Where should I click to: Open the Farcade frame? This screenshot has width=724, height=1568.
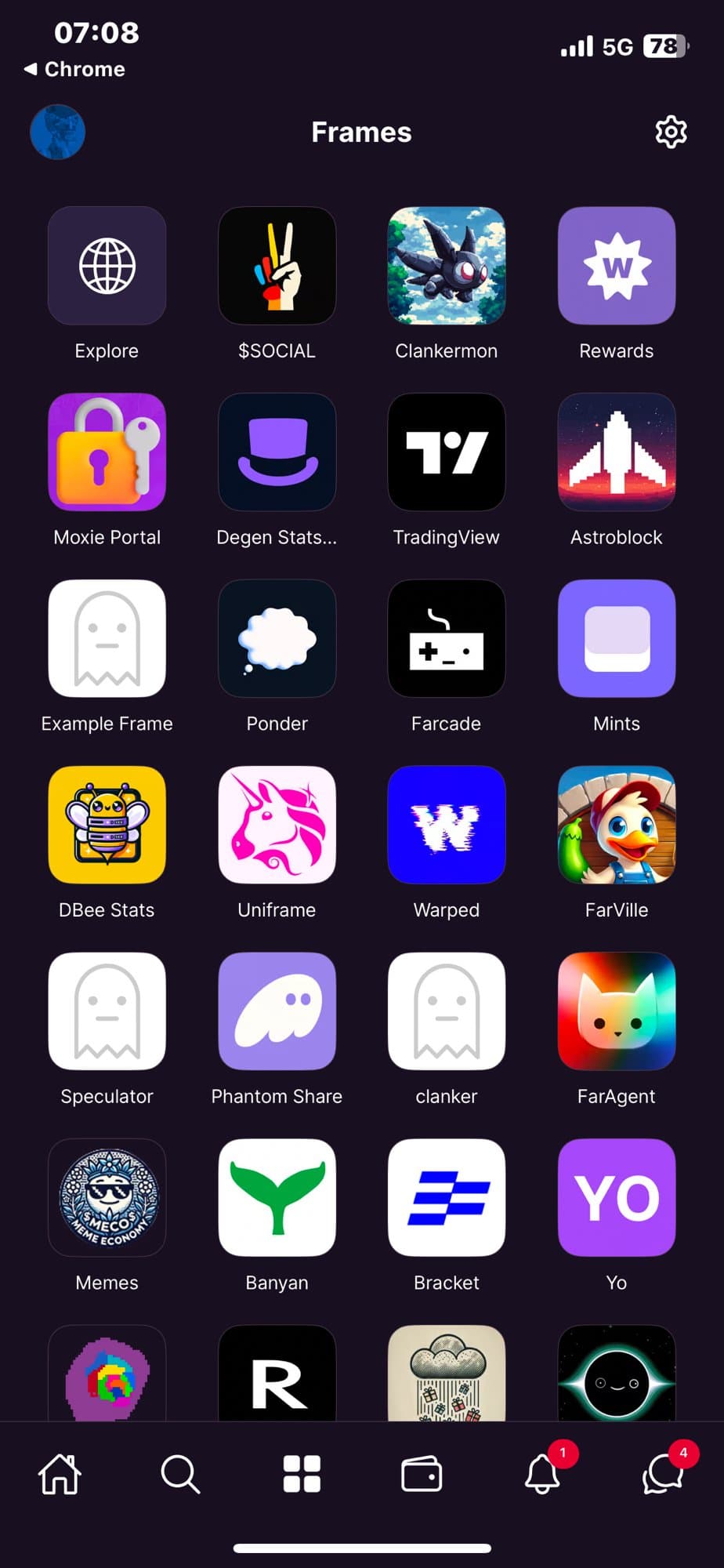click(x=447, y=639)
